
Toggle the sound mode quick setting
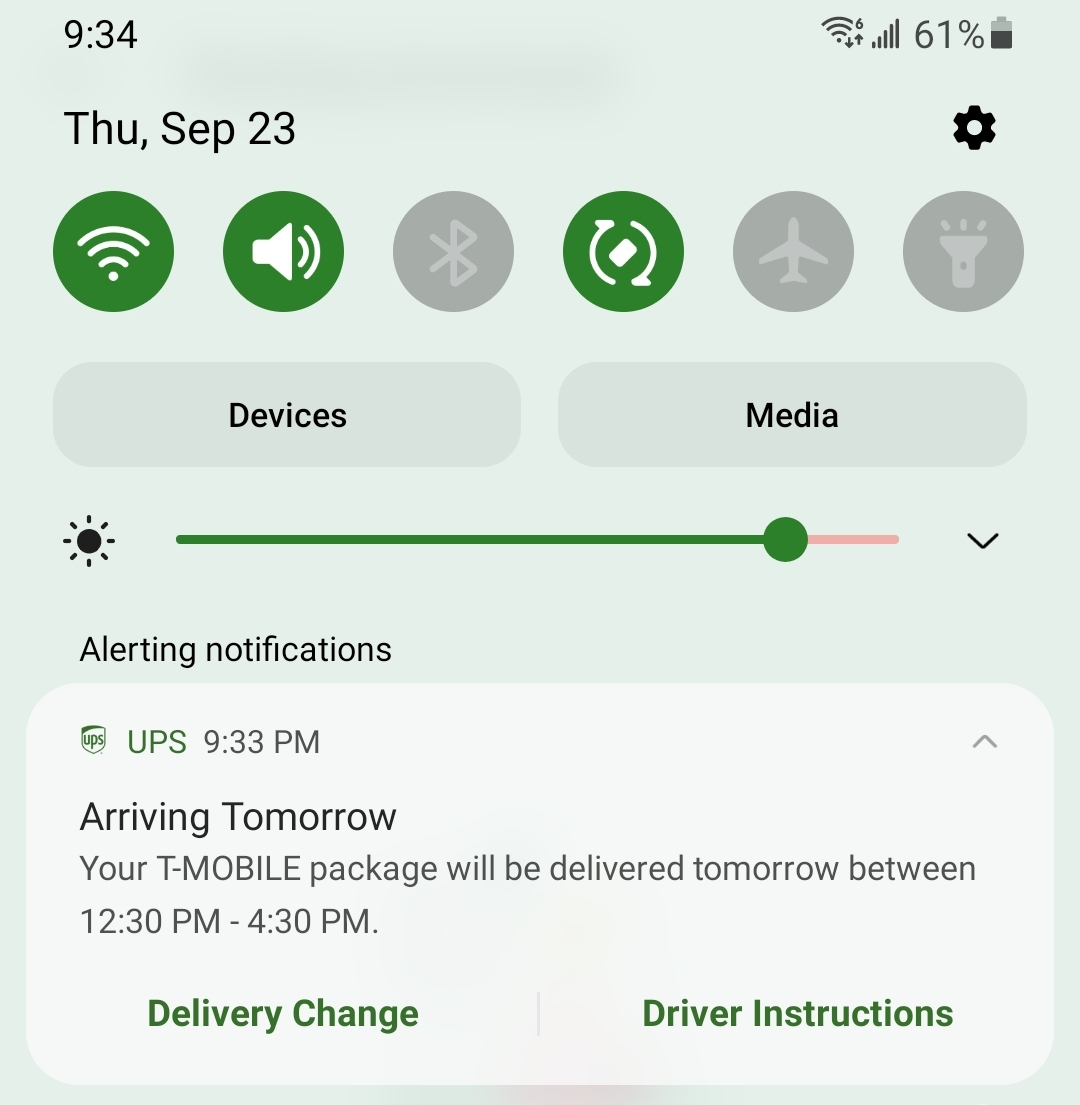pos(283,251)
